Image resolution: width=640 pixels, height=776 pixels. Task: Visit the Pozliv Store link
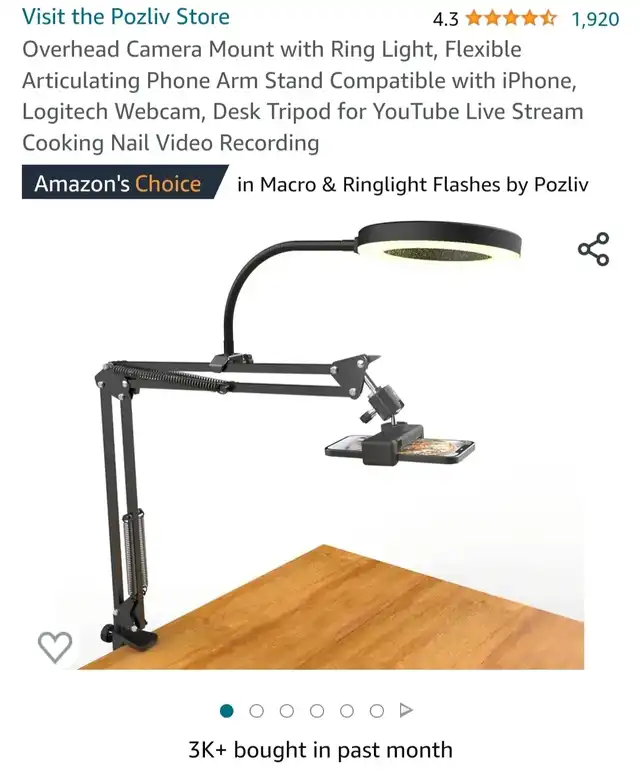126,17
